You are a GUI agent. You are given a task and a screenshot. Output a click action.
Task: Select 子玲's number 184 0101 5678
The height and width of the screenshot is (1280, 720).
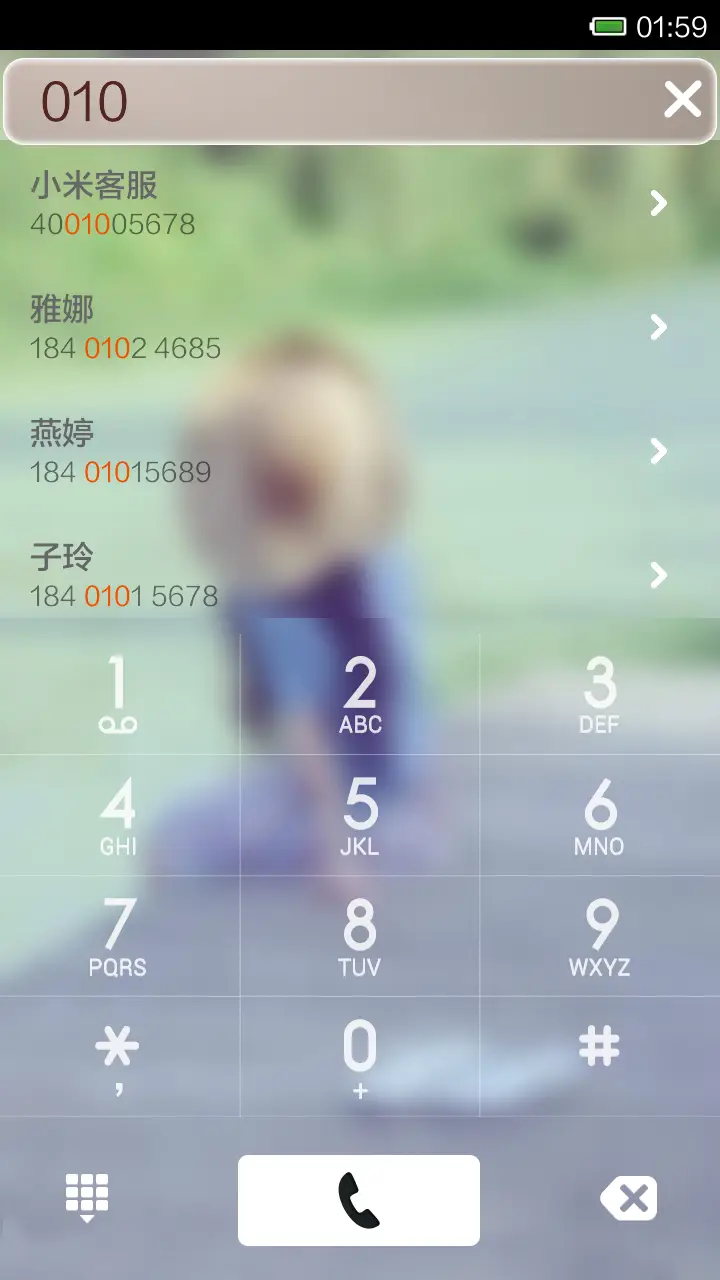300,576
